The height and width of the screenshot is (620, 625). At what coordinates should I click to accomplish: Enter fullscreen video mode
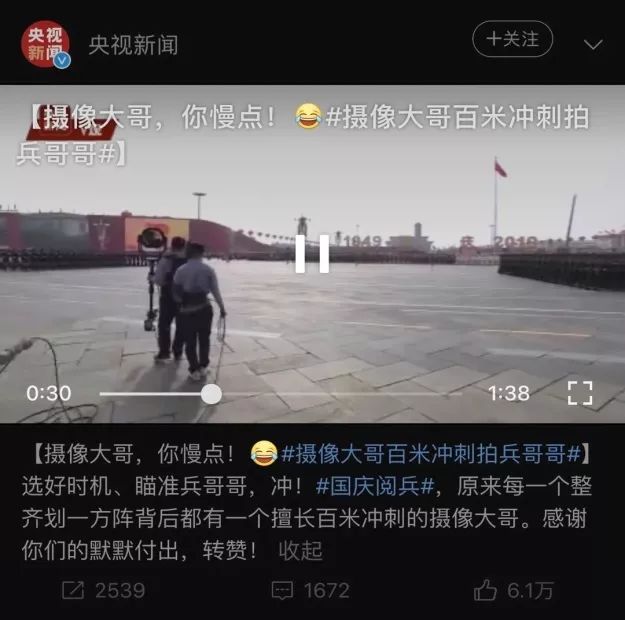coord(580,393)
